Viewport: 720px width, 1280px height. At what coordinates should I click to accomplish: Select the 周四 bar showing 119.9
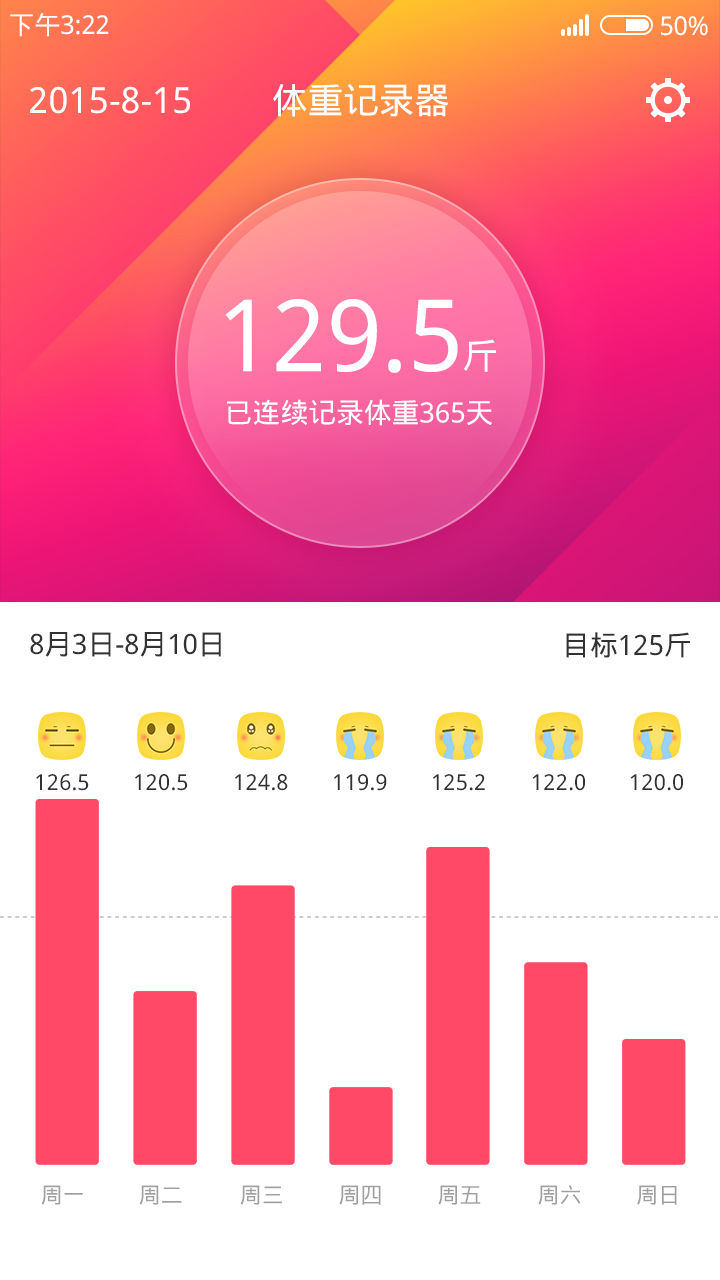(x=361, y=1126)
